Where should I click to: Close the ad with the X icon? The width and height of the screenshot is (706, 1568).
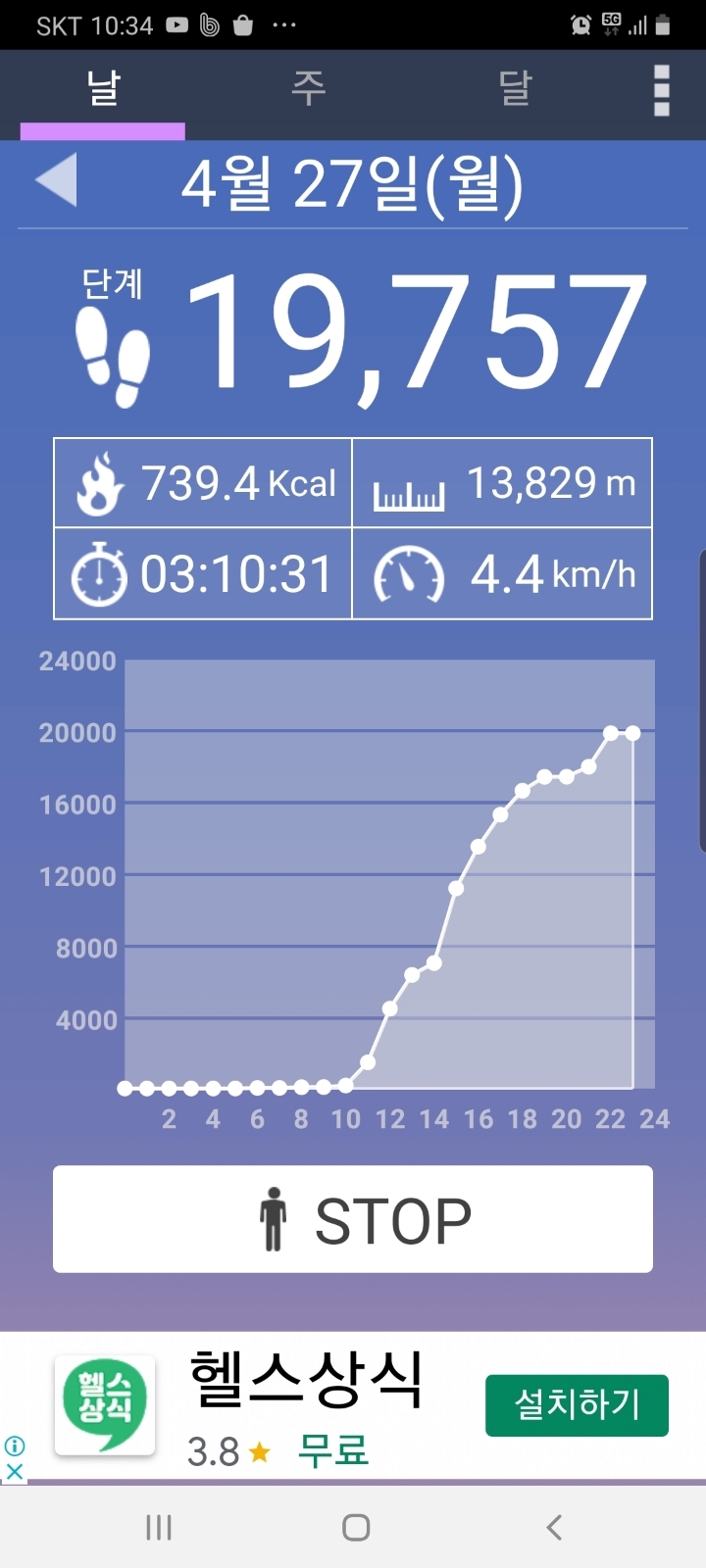click(15, 1471)
